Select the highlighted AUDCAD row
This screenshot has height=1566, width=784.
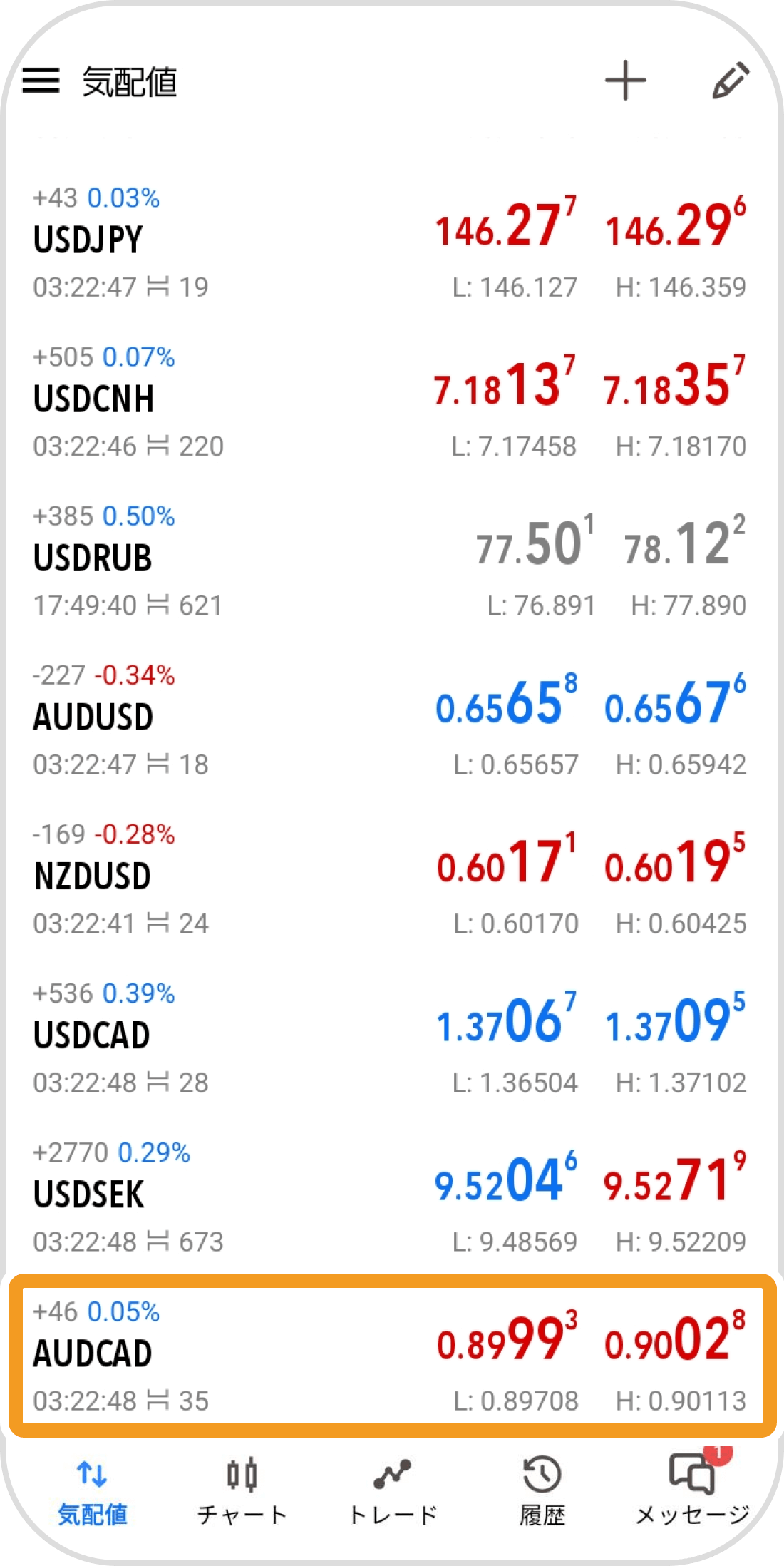(x=392, y=1356)
